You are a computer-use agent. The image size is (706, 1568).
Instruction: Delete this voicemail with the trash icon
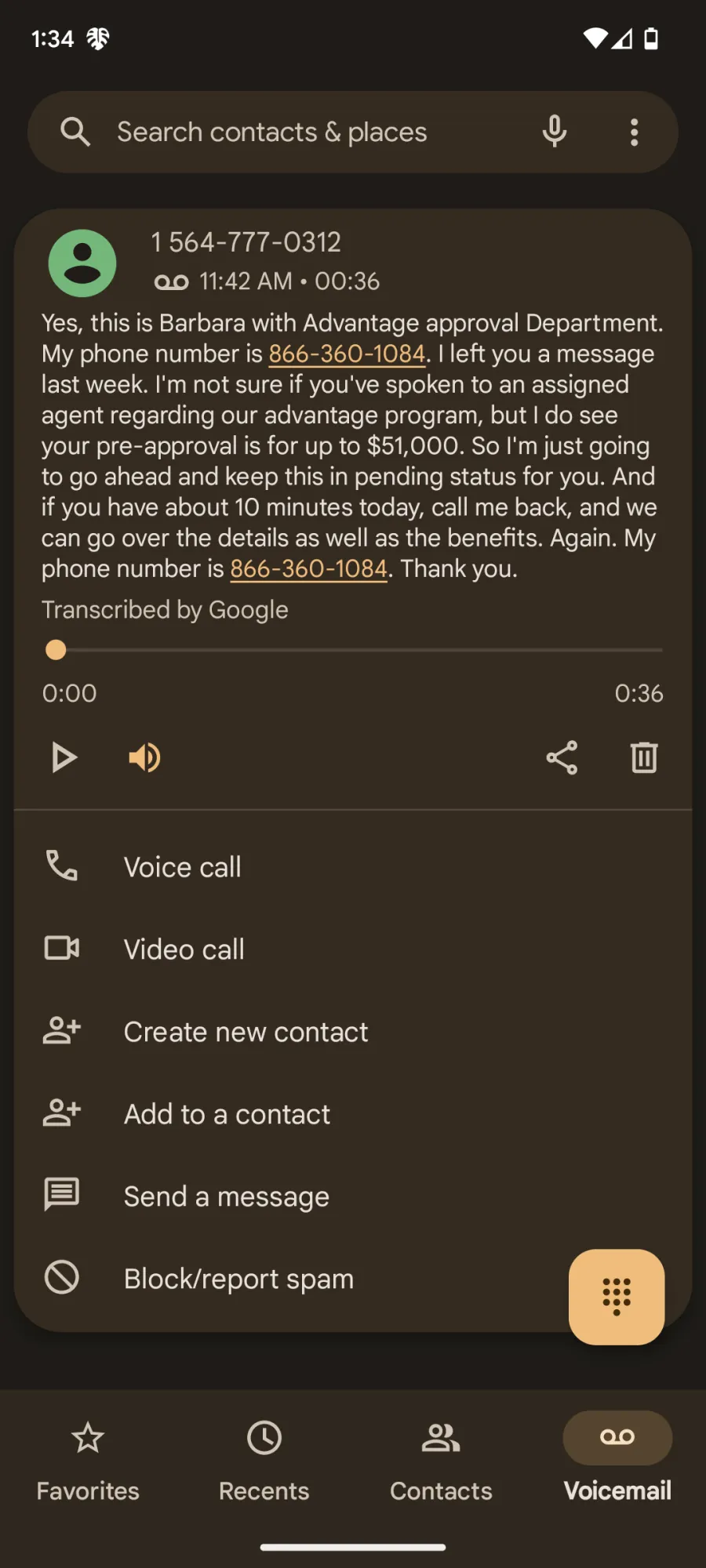point(644,757)
